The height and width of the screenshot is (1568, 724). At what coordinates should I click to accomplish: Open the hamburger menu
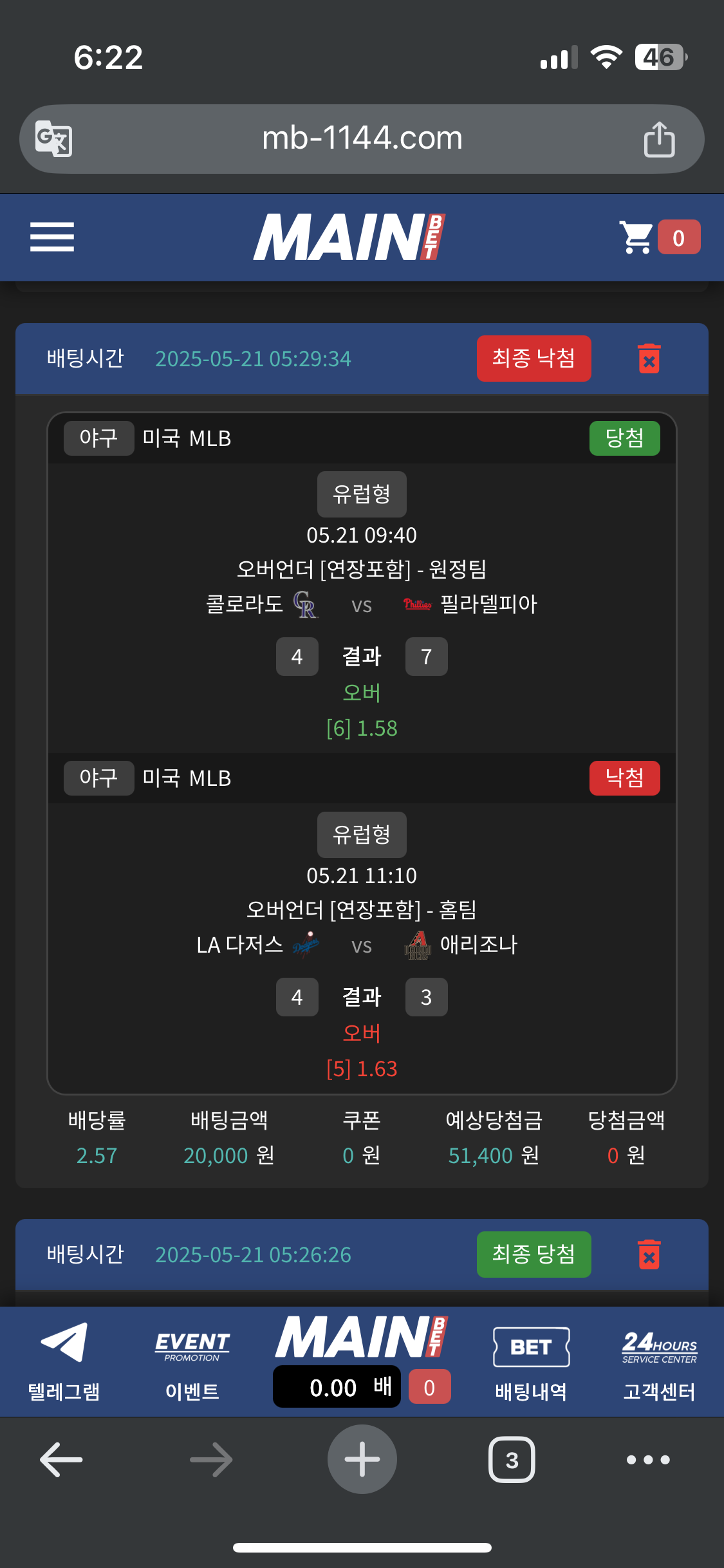52,237
